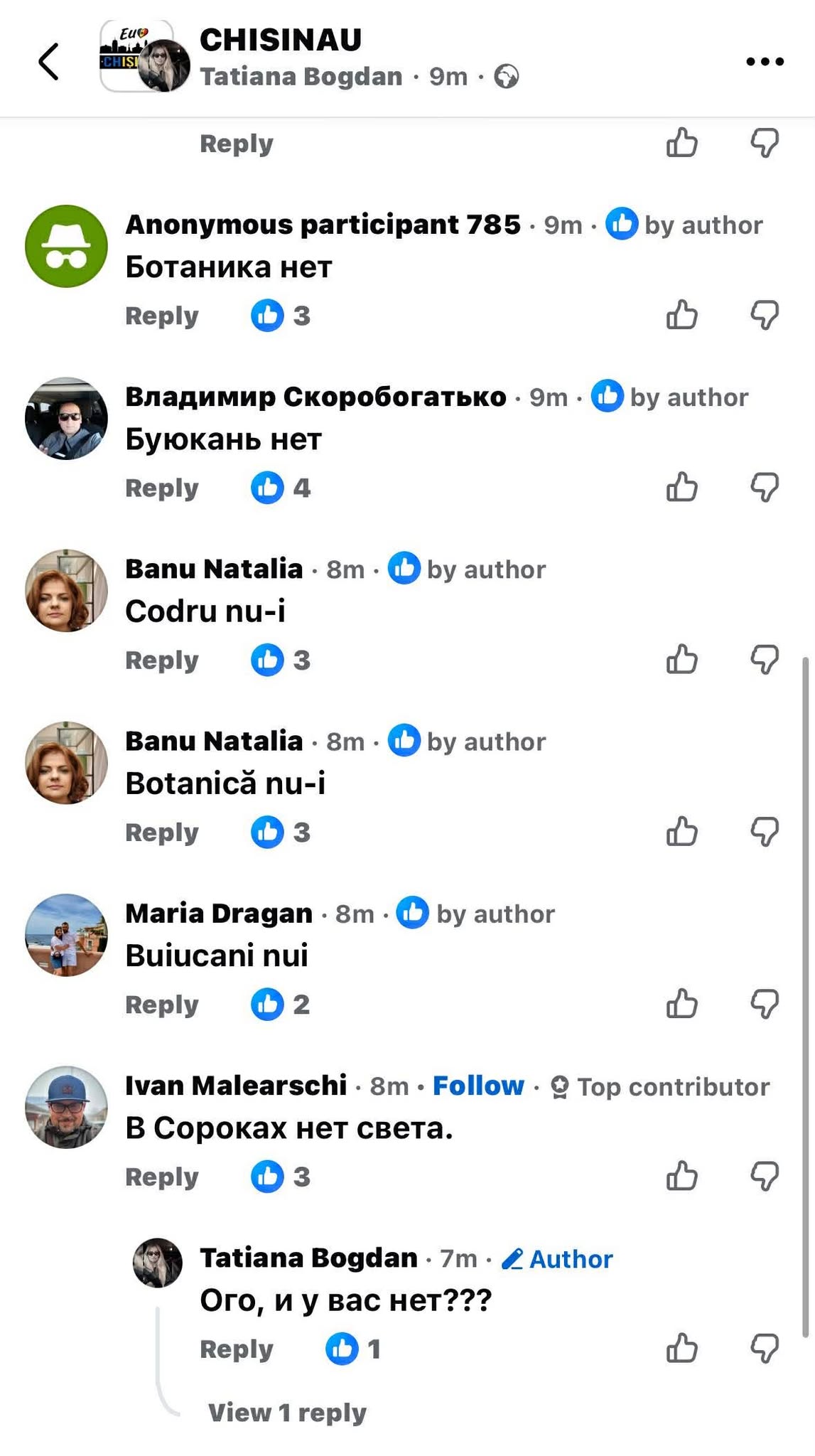The image size is (815, 1456).
Task: Like the comment "Ботаника нет"
Action: [x=681, y=315]
